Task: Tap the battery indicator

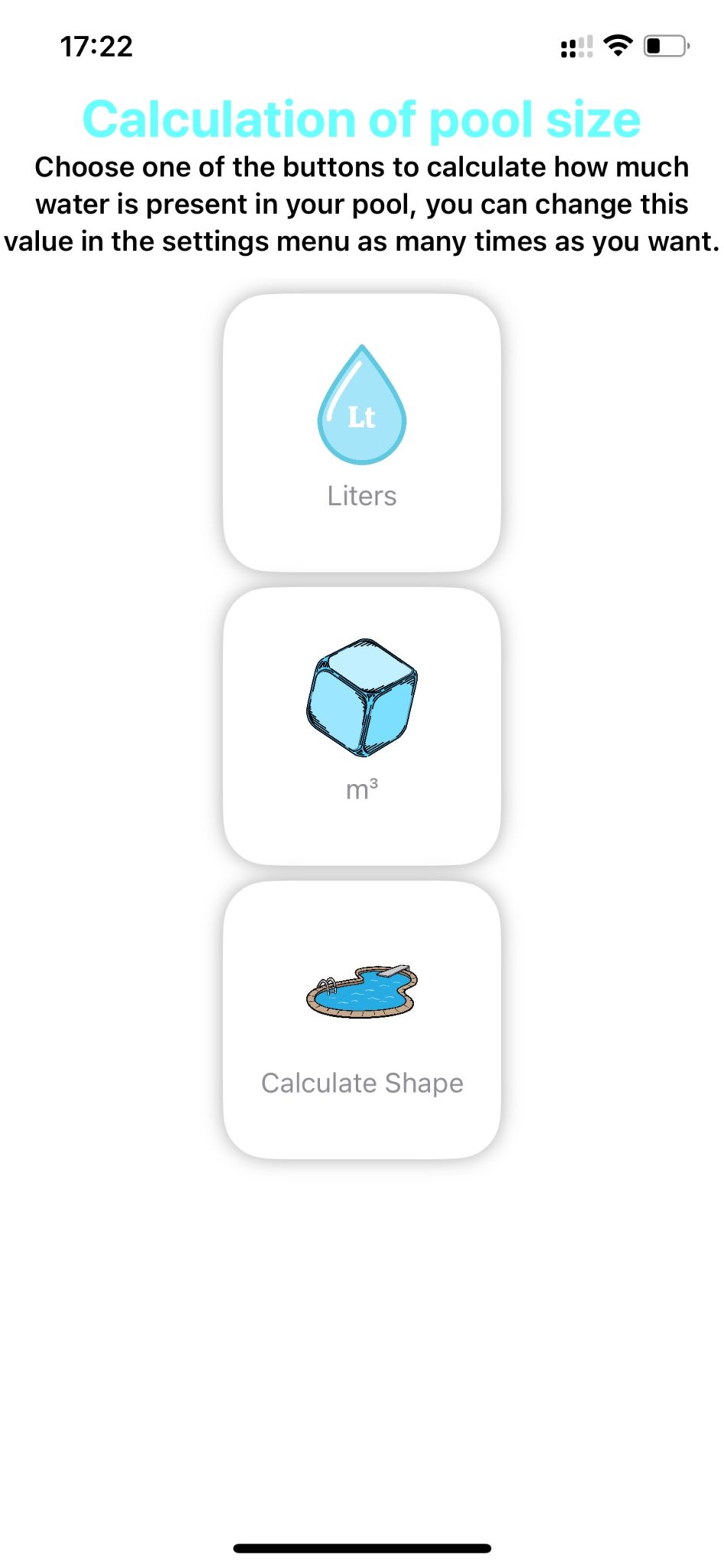Action: 663,47
